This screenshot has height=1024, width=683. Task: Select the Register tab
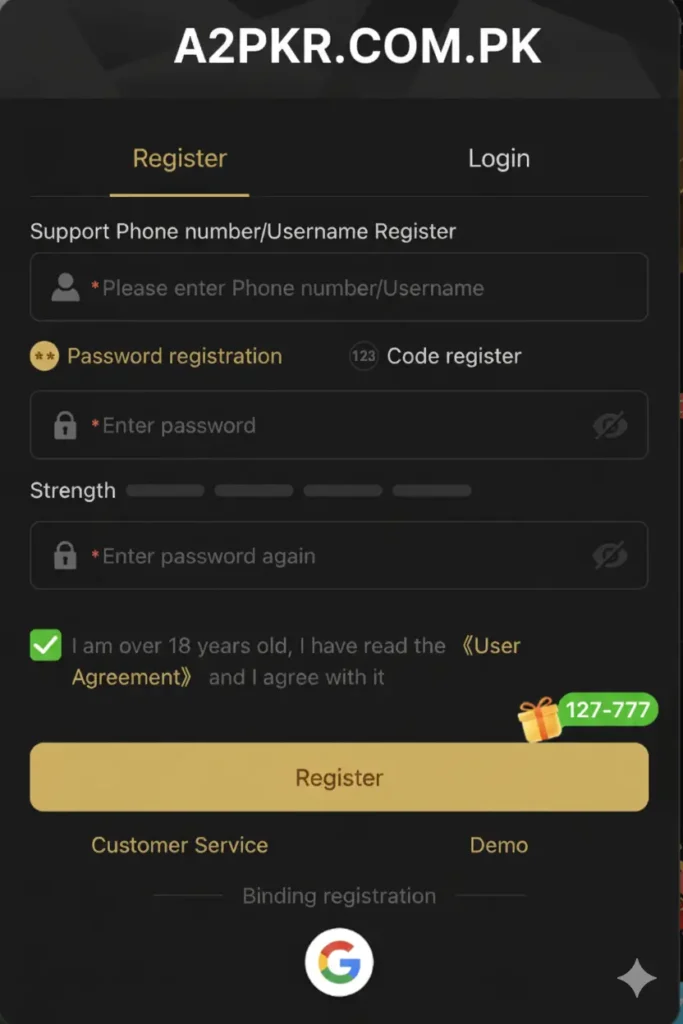coord(180,159)
